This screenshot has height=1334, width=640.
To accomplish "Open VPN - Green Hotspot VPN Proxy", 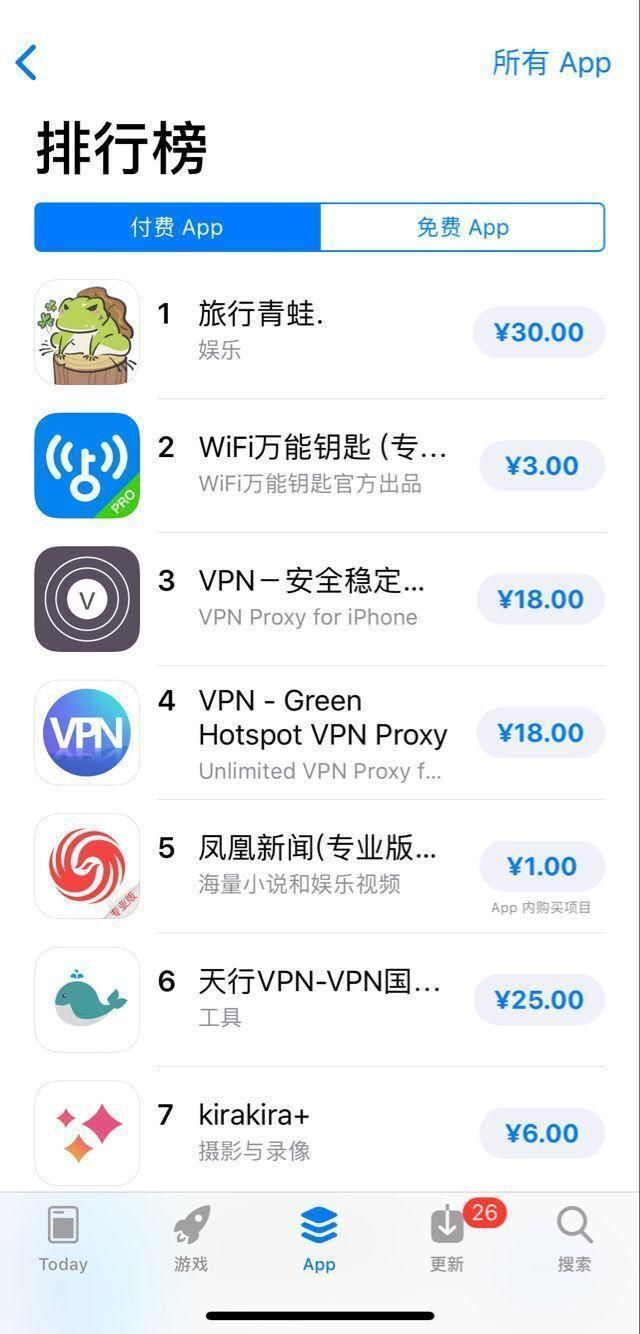I will [x=320, y=733].
